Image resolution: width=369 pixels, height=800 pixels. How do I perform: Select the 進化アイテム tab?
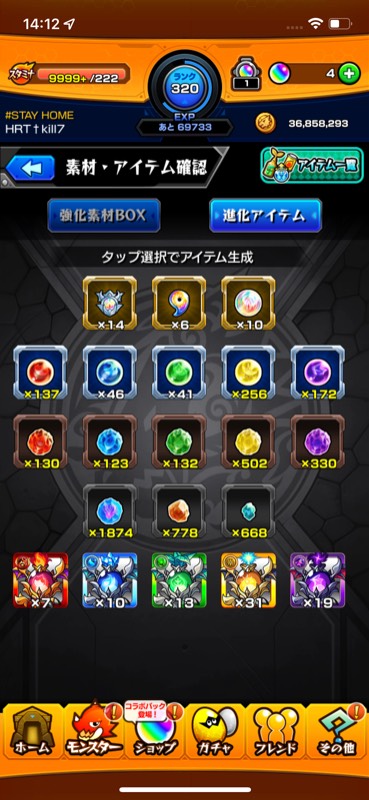pos(265,216)
